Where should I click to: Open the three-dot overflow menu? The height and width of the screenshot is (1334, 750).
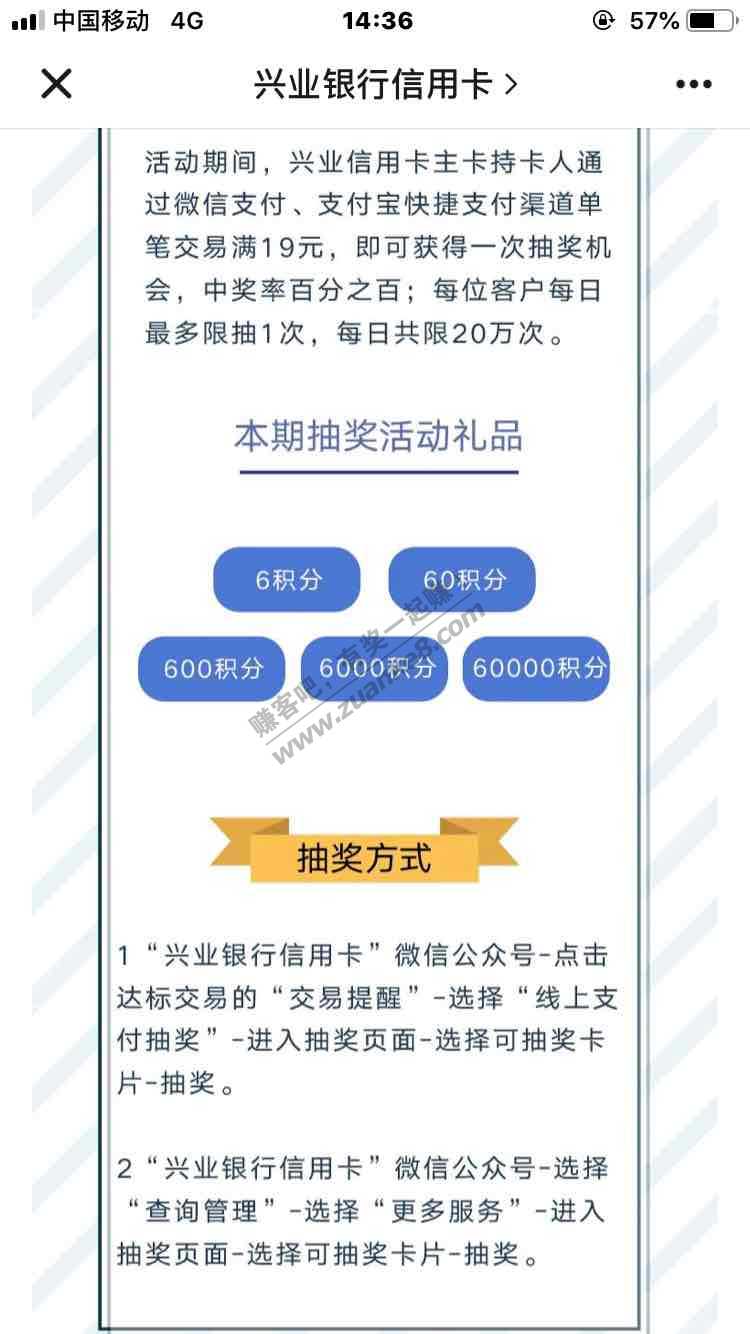click(693, 85)
